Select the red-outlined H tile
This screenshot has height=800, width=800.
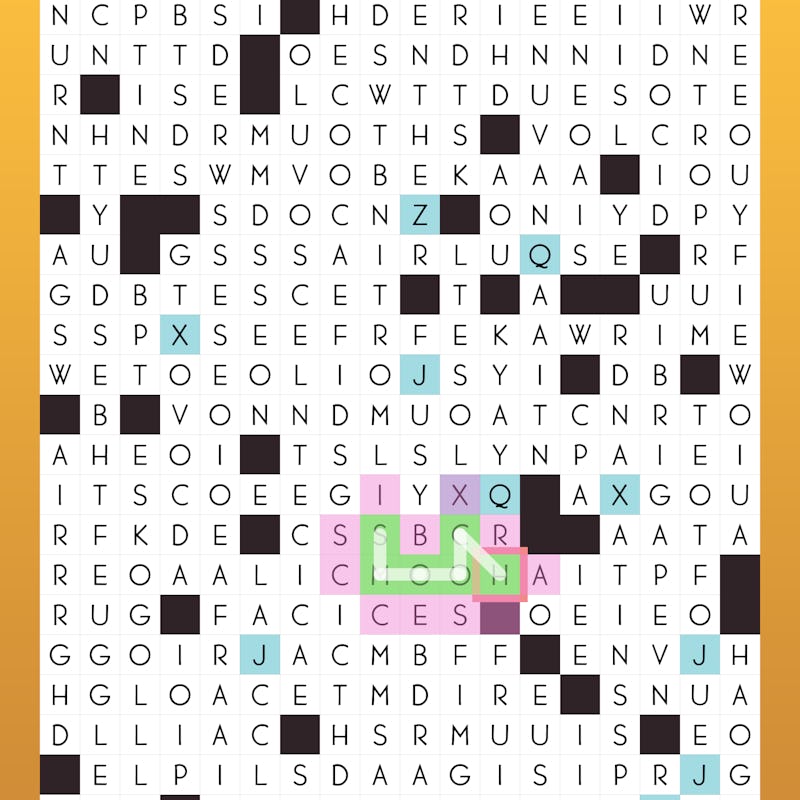point(500,575)
